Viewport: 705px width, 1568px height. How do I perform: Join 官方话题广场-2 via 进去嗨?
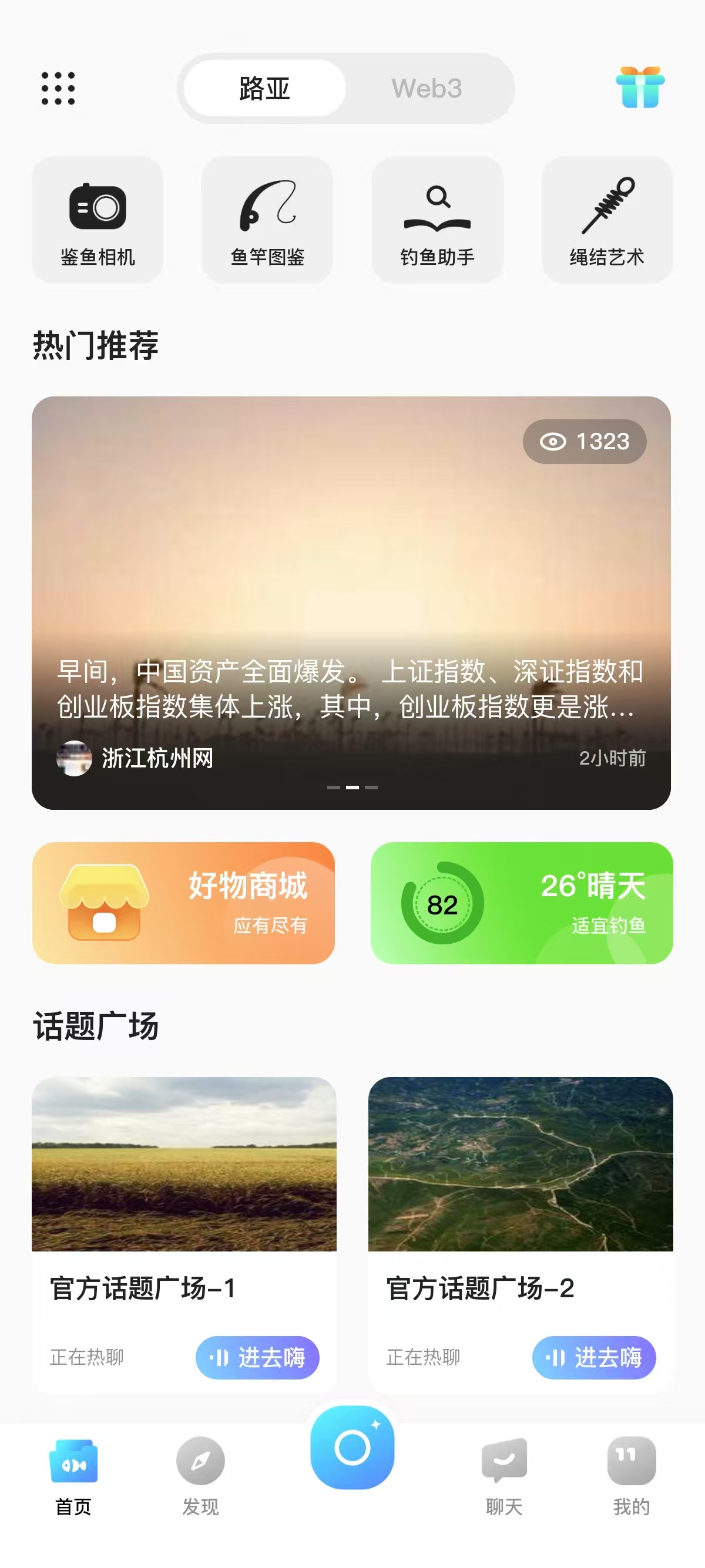[x=593, y=1357]
